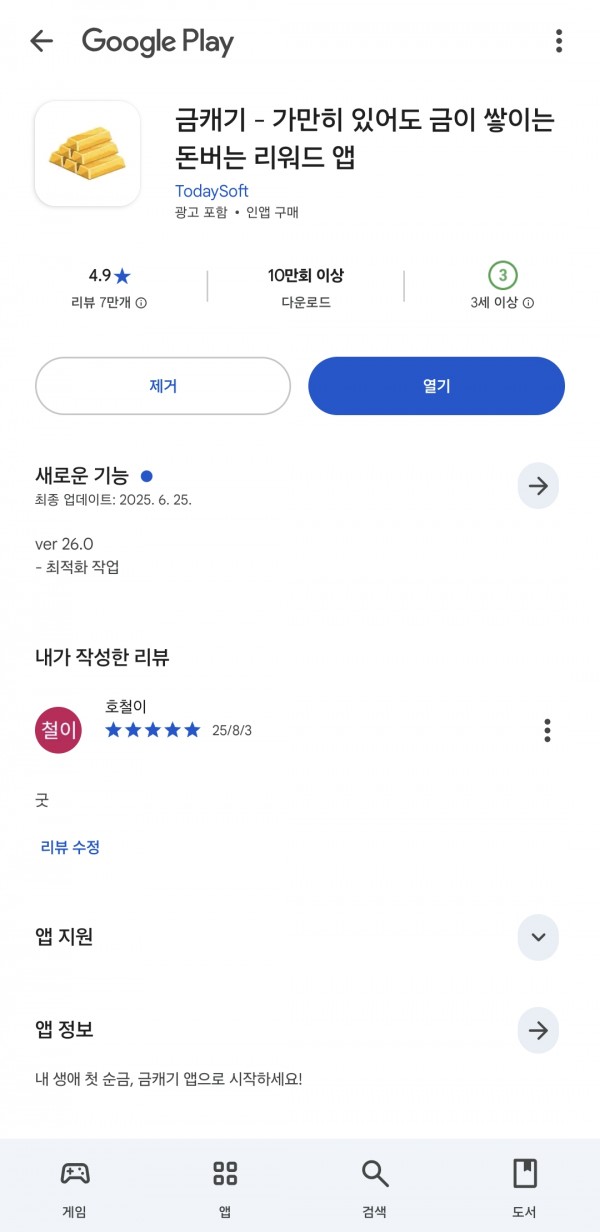This screenshot has width=600, height=1232.
Task: Open options menu for 호철이's review
Action: tap(547, 730)
